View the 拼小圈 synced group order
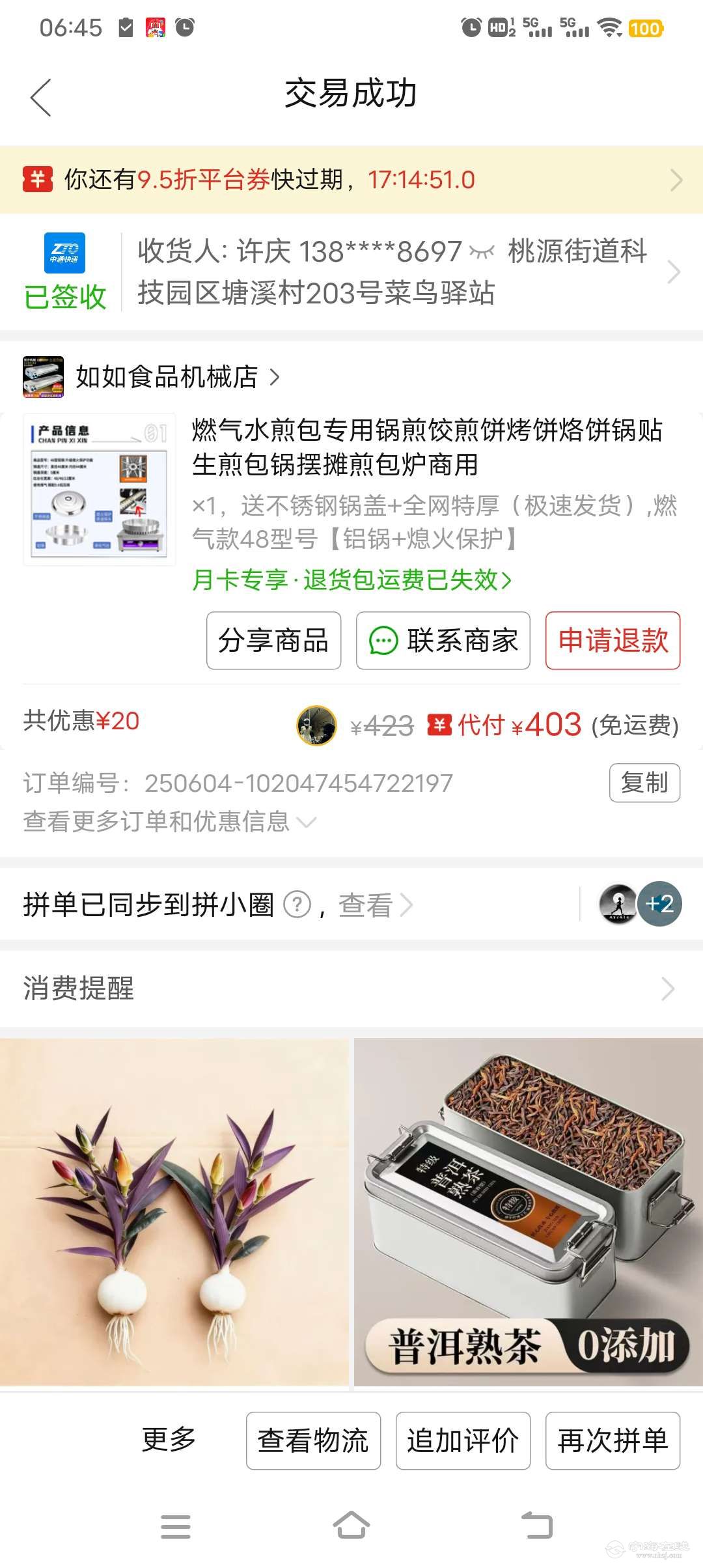This screenshot has width=703, height=1568. coord(375,905)
